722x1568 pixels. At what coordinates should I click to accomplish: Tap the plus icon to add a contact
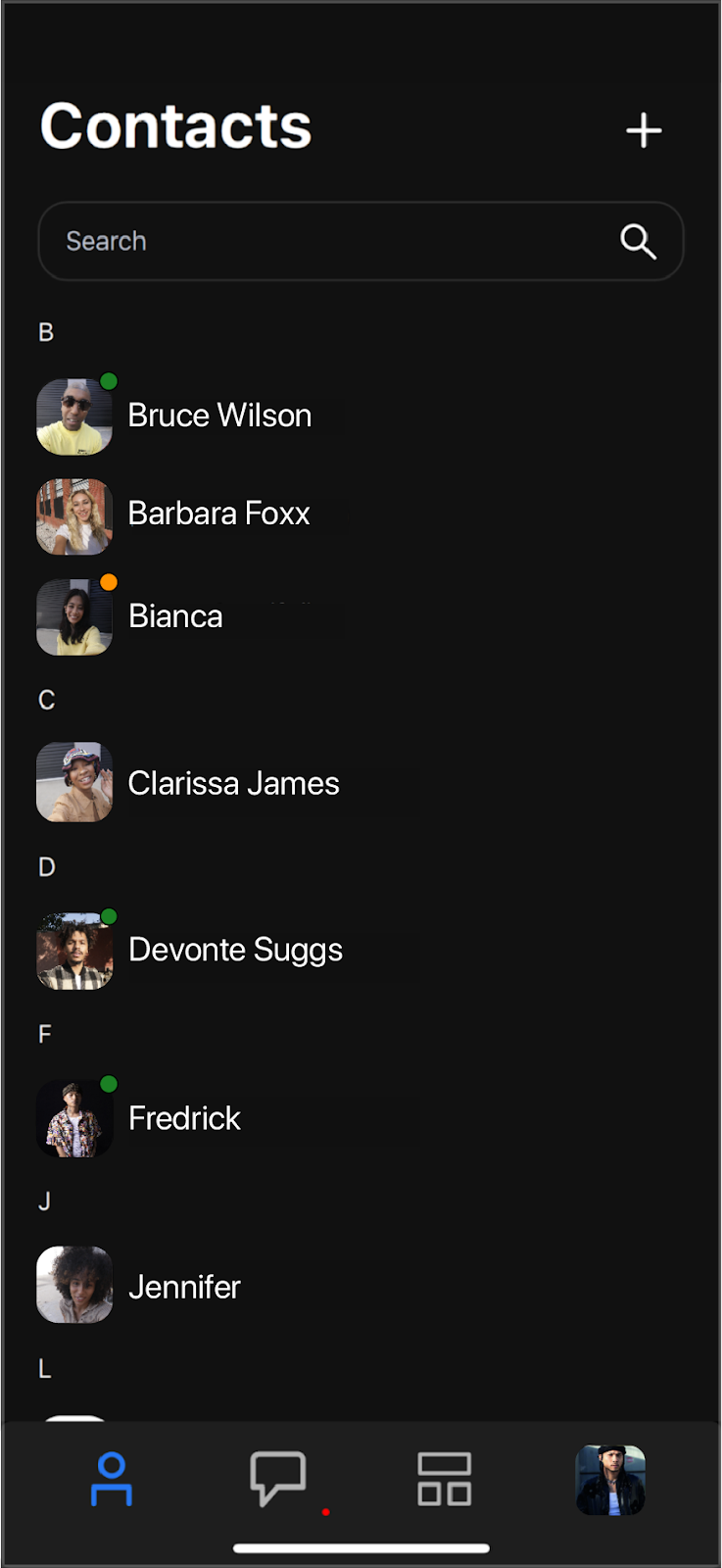click(644, 129)
